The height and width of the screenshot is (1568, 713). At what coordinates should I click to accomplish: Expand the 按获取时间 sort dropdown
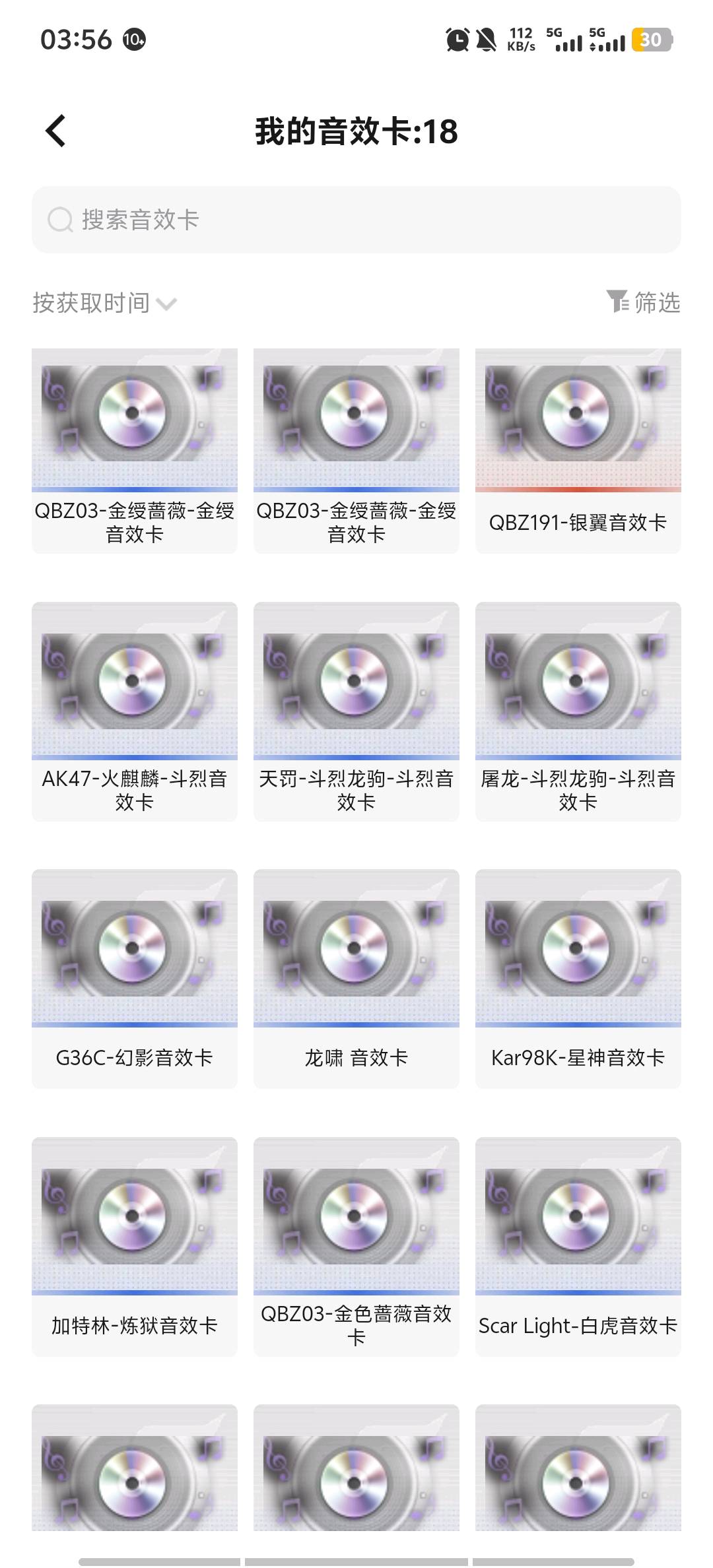[x=104, y=303]
